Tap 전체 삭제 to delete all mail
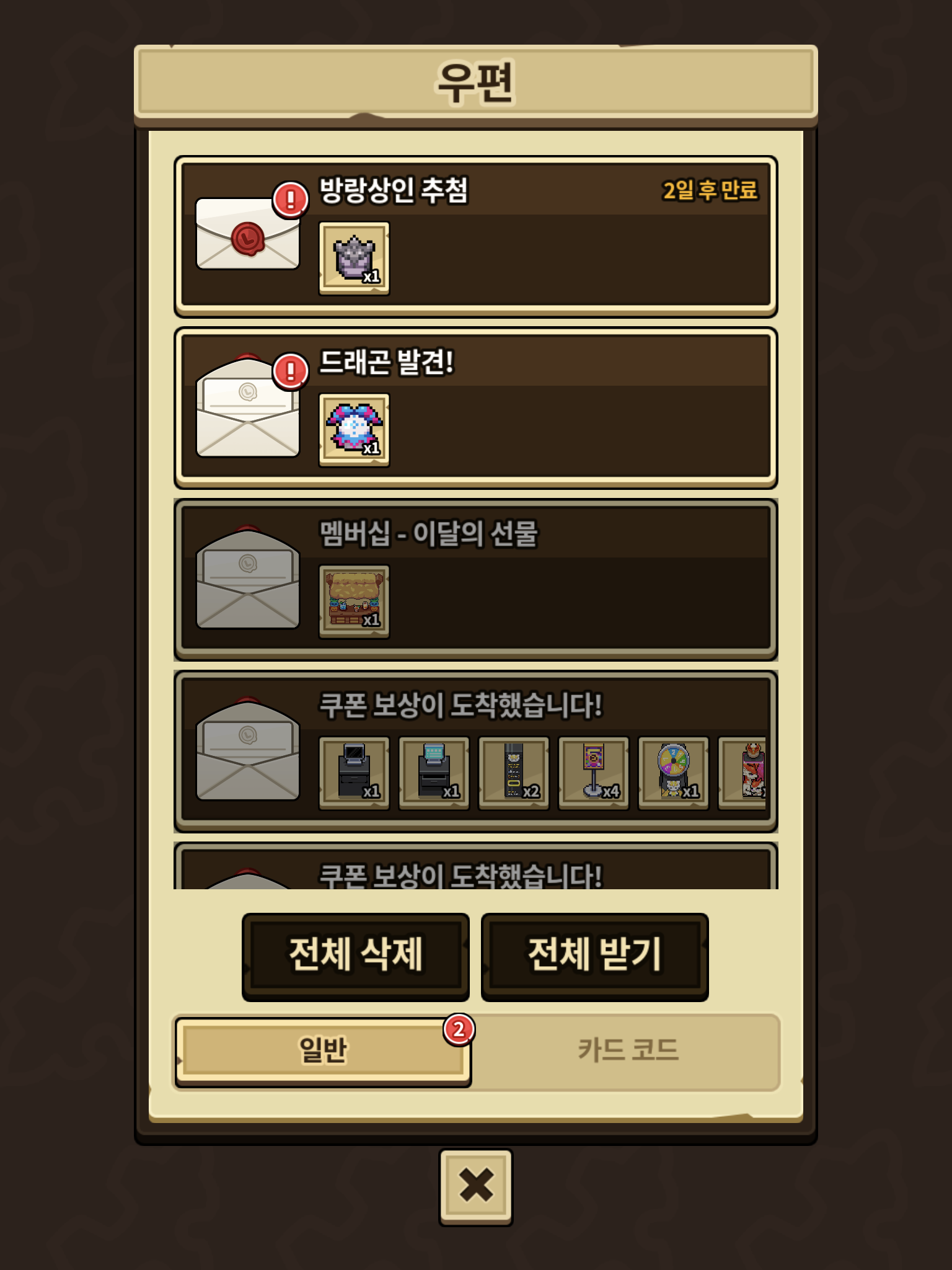 [x=355, y=956]
